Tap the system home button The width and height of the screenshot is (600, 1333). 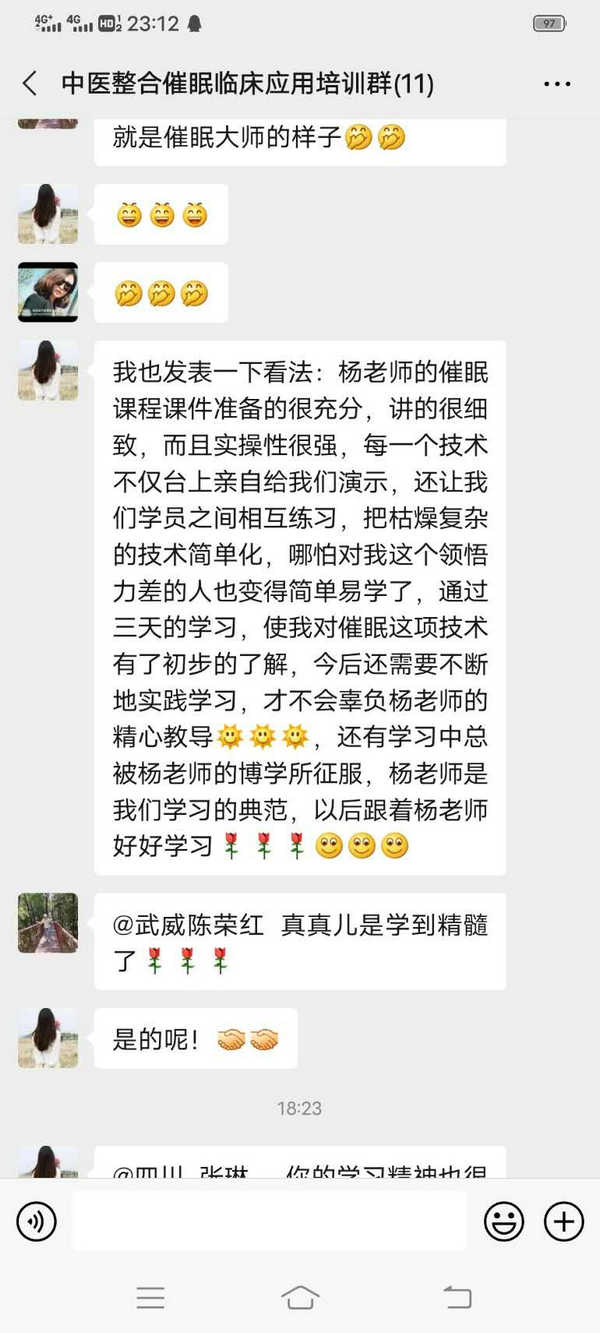[x=300, y=1298]
